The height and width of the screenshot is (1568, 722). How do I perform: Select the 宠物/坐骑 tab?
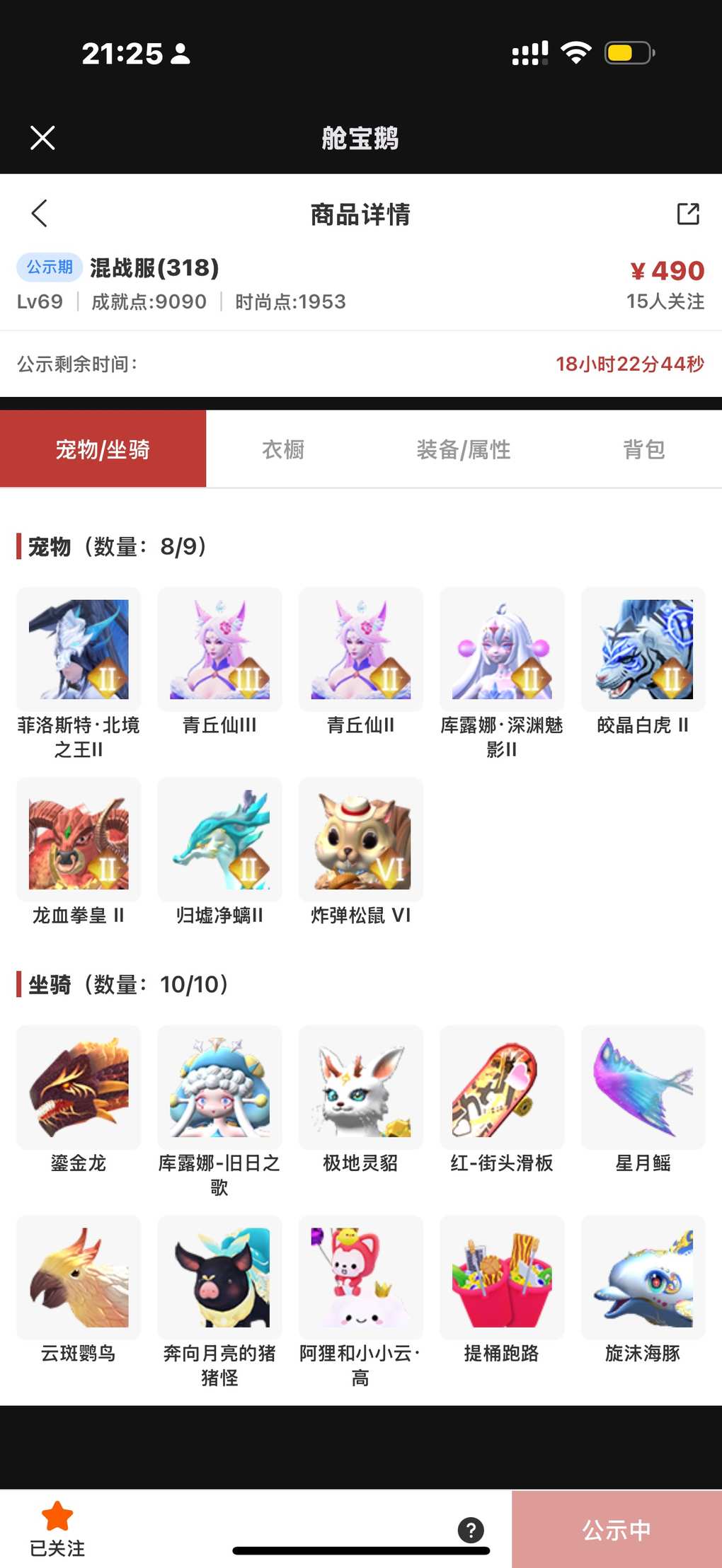coord(103,449)
